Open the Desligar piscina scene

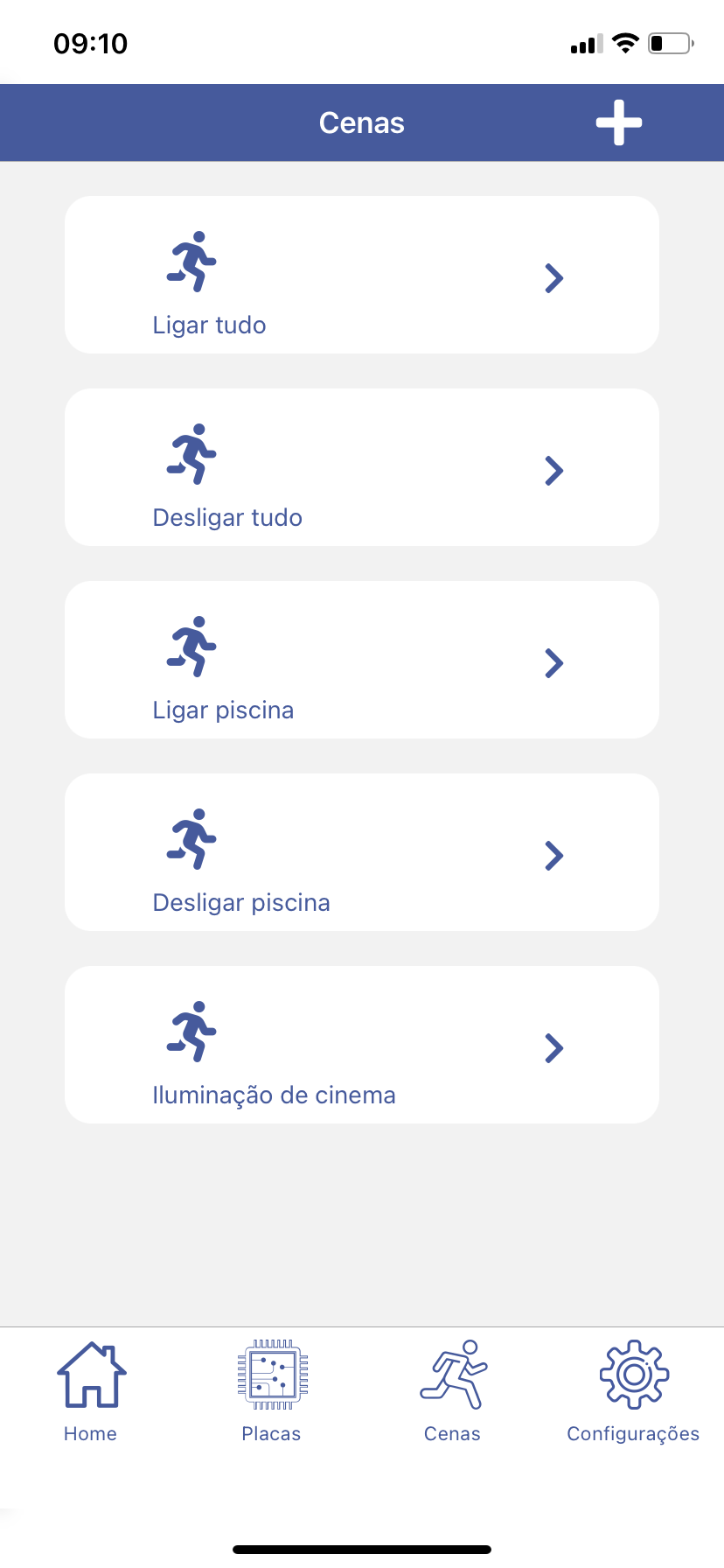point(362,852)
